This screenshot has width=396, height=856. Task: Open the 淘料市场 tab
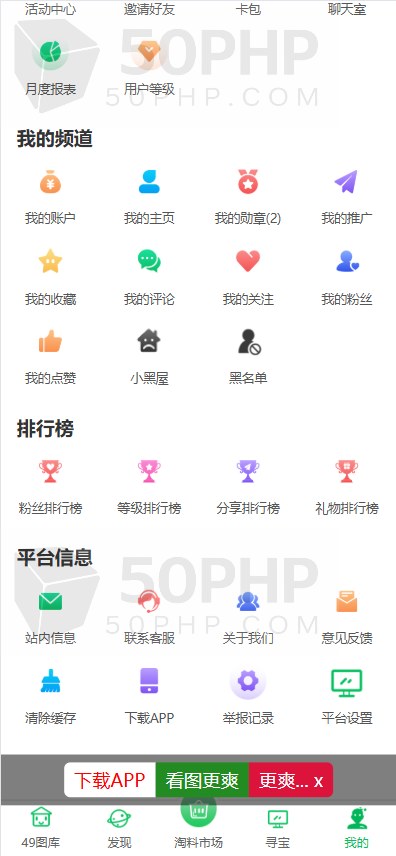(198, 822)
